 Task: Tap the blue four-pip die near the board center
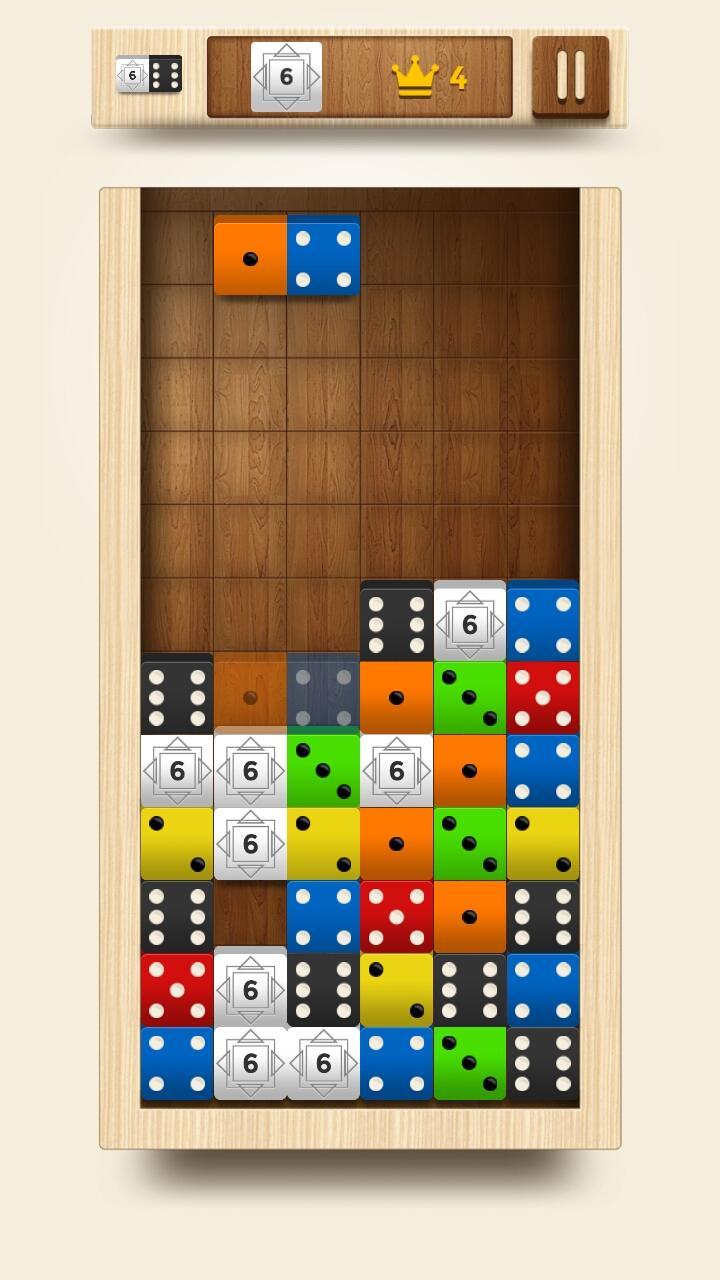(323, 916)
